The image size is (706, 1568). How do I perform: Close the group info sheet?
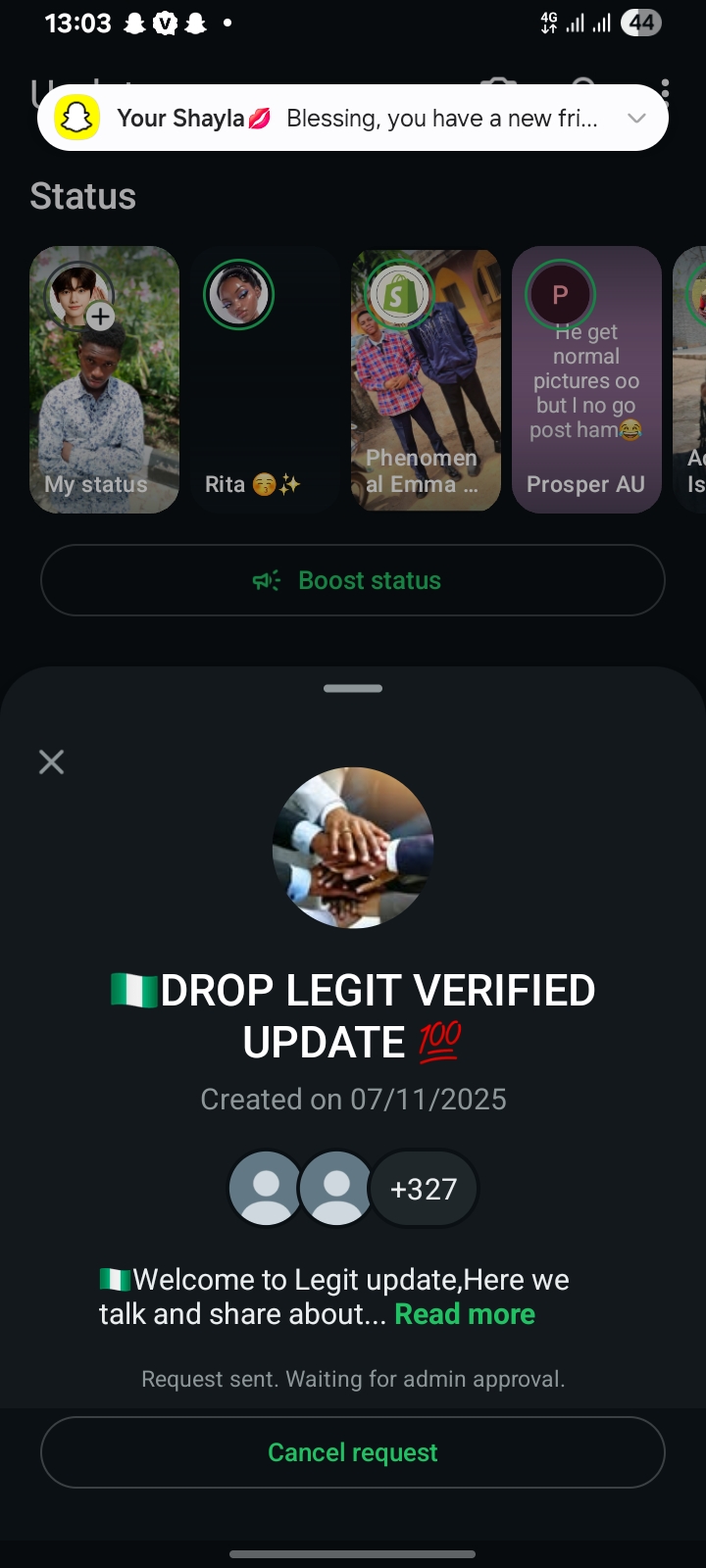(x=51, y=761)
